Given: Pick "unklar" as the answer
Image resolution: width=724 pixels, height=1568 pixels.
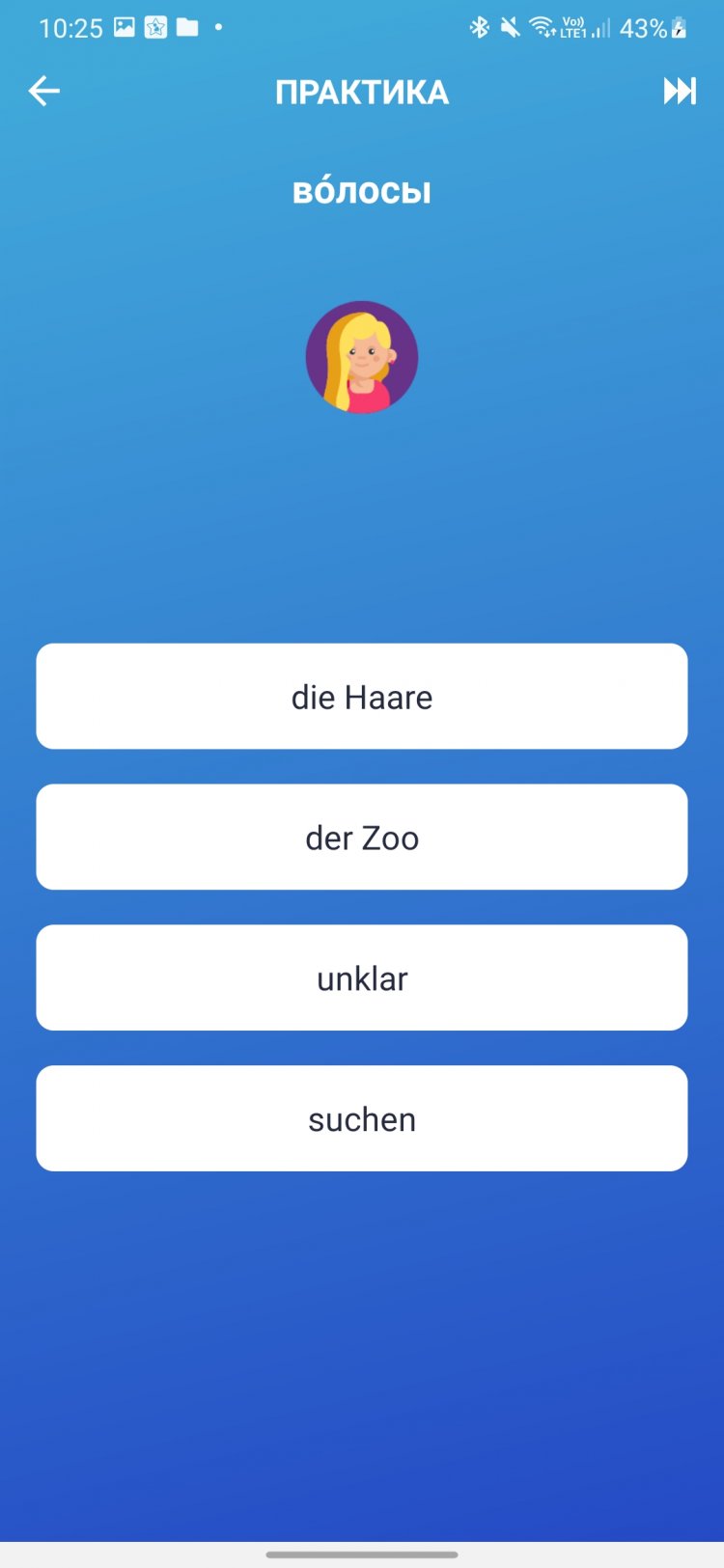Looking at the screenshot, I should click(x=362, y=978).
